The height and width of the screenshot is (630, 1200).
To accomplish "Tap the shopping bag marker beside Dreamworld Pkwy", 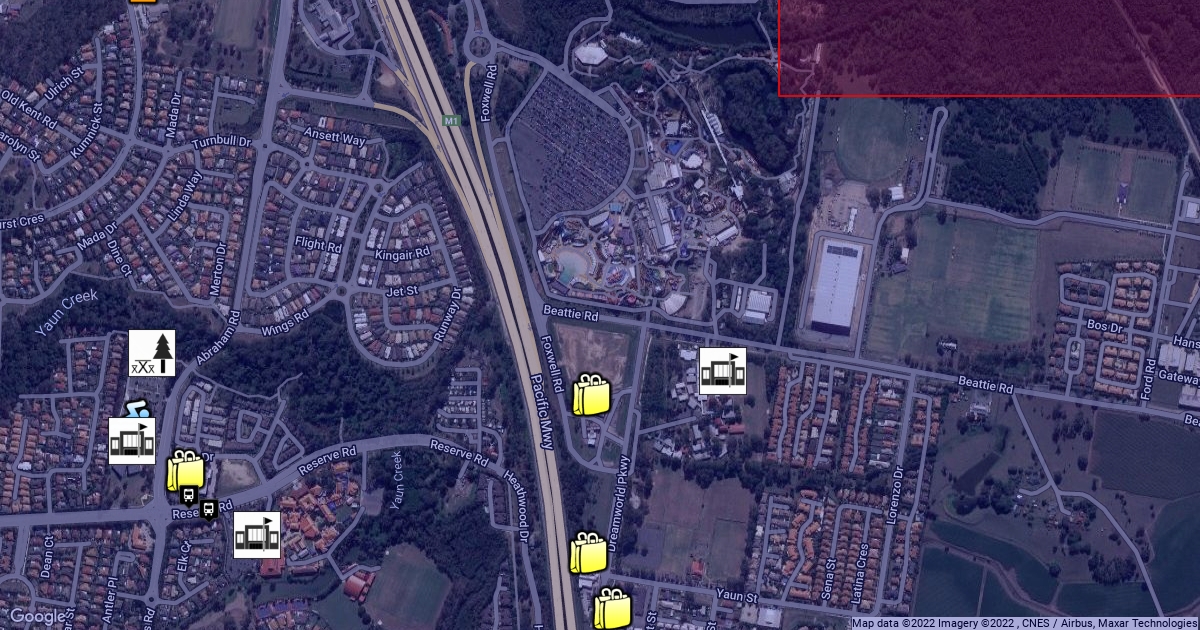I will pos(588,553).
